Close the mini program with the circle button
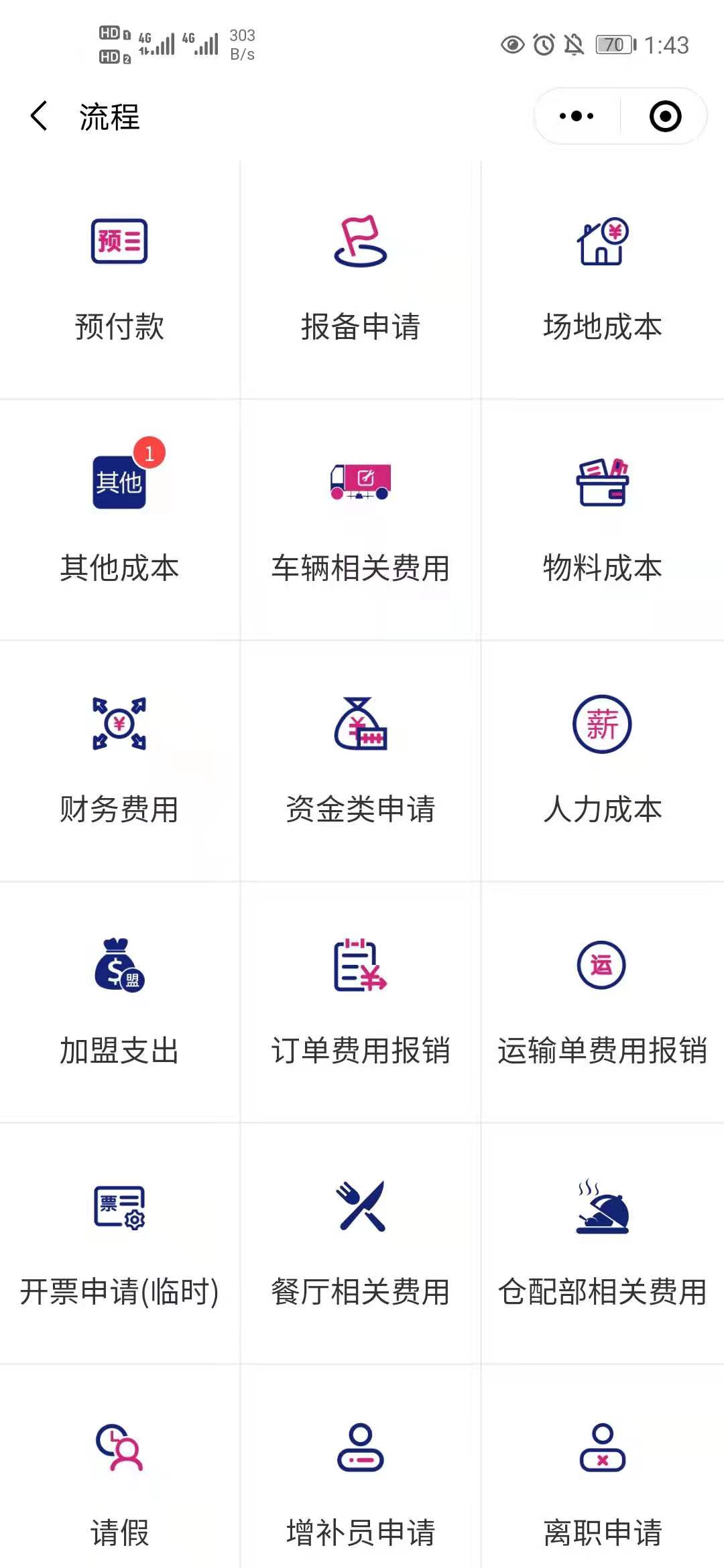724x1568 pixels. coord(665,116)
